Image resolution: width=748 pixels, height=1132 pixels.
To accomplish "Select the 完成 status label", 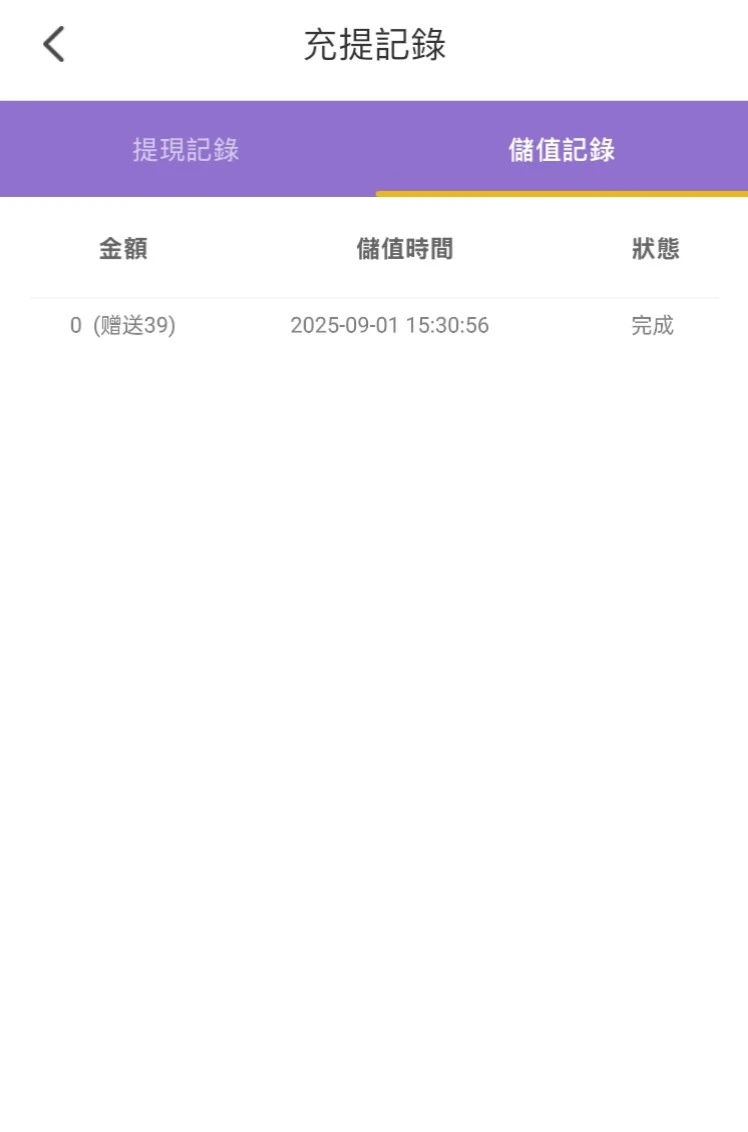I will pos(652,325).
